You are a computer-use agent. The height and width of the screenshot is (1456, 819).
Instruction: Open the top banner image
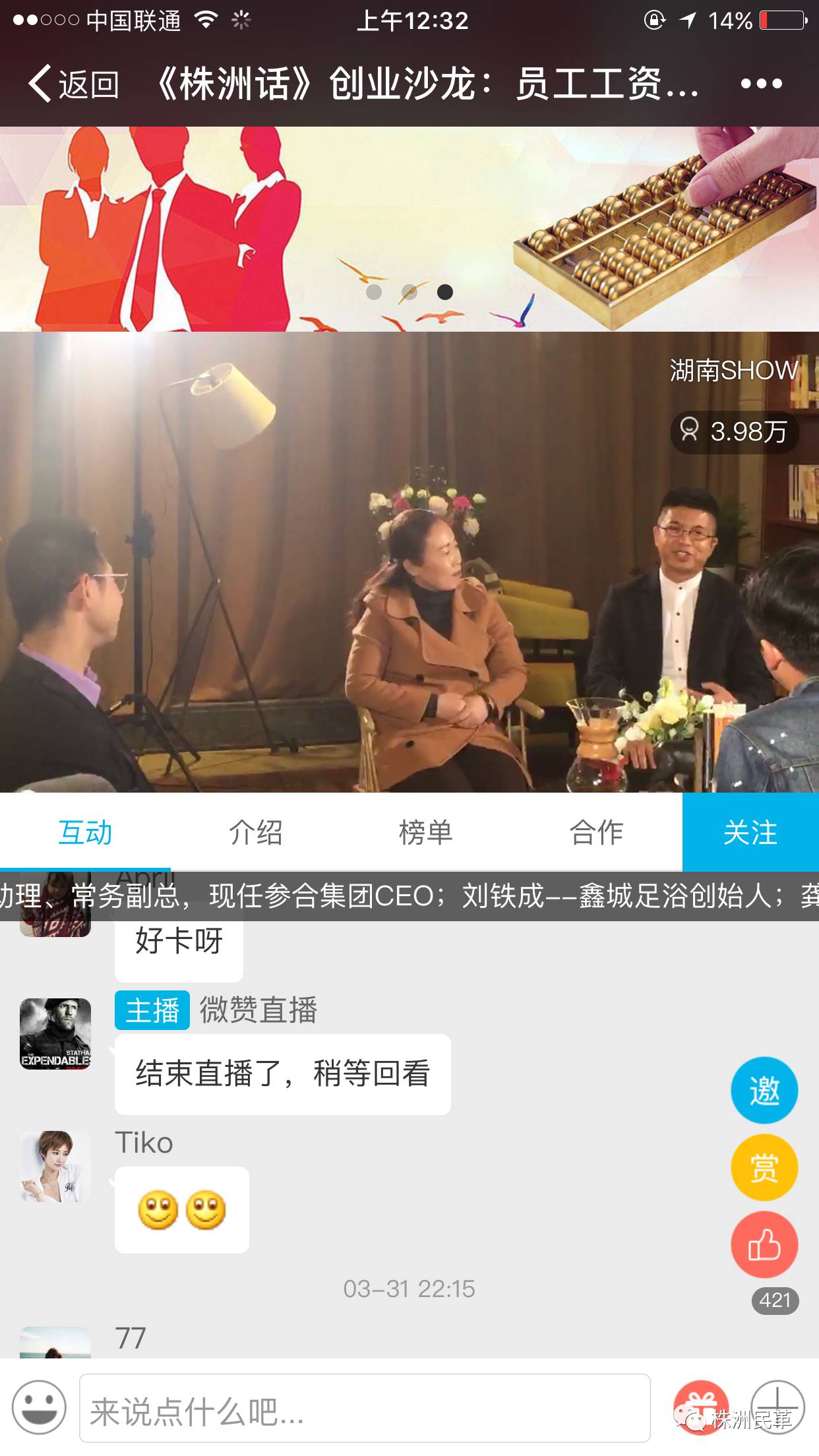[x=409, y=228]
